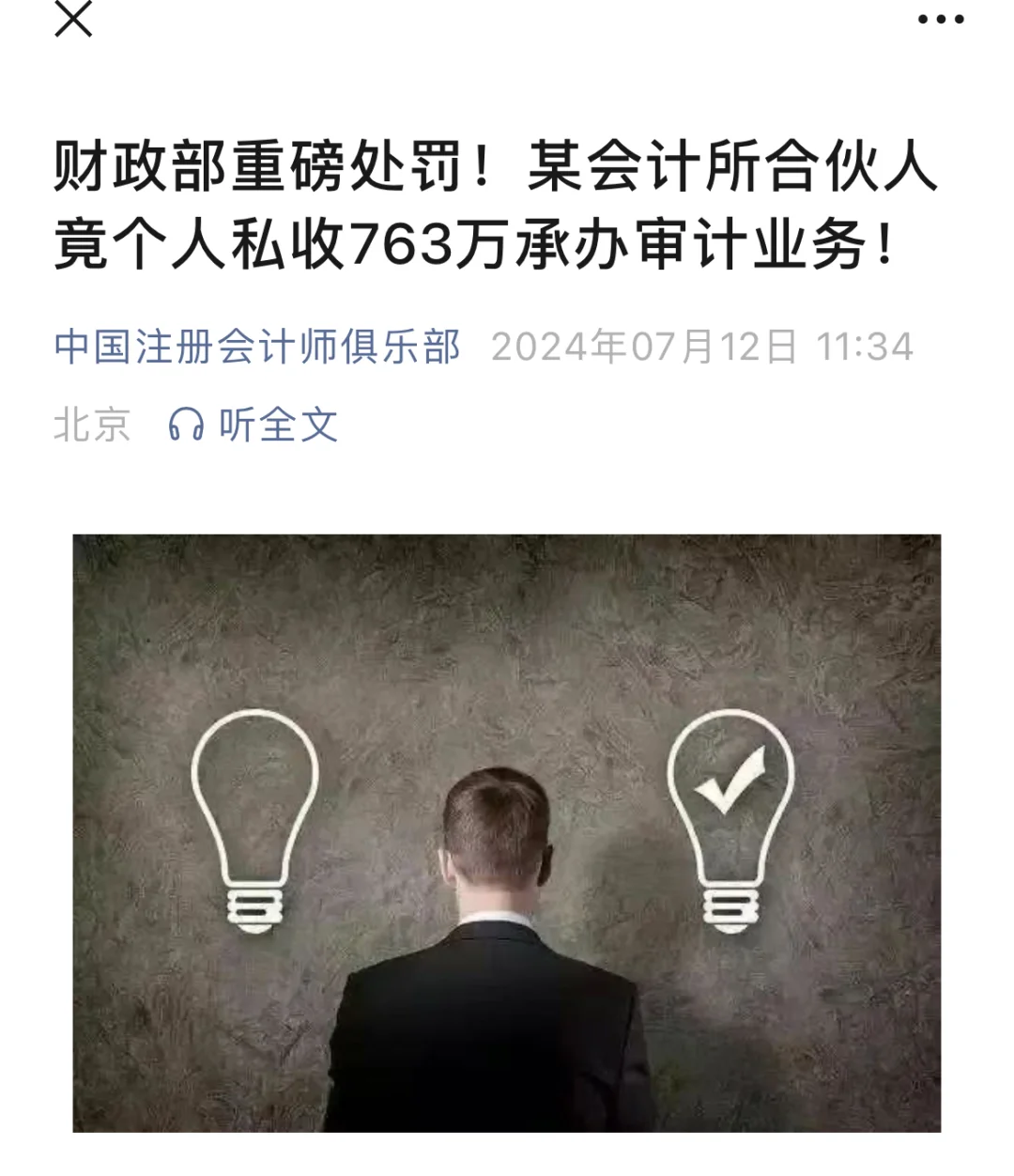1014x1176 pixels.
Task: Activate text-to-speech with the headset icon
Action: pyautogui.click(x=188, y=425)
